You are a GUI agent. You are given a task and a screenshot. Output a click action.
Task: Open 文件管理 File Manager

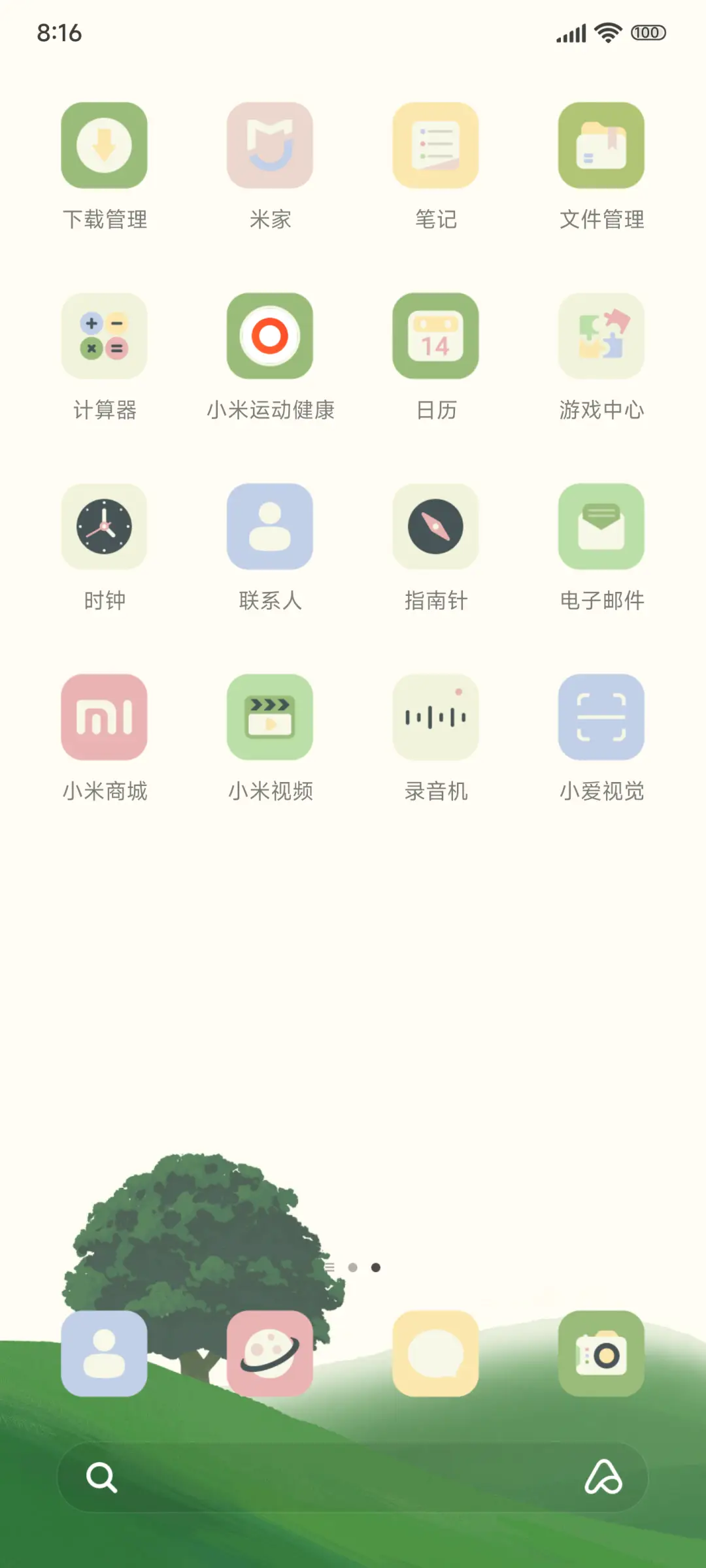click(x=601, y=146)
